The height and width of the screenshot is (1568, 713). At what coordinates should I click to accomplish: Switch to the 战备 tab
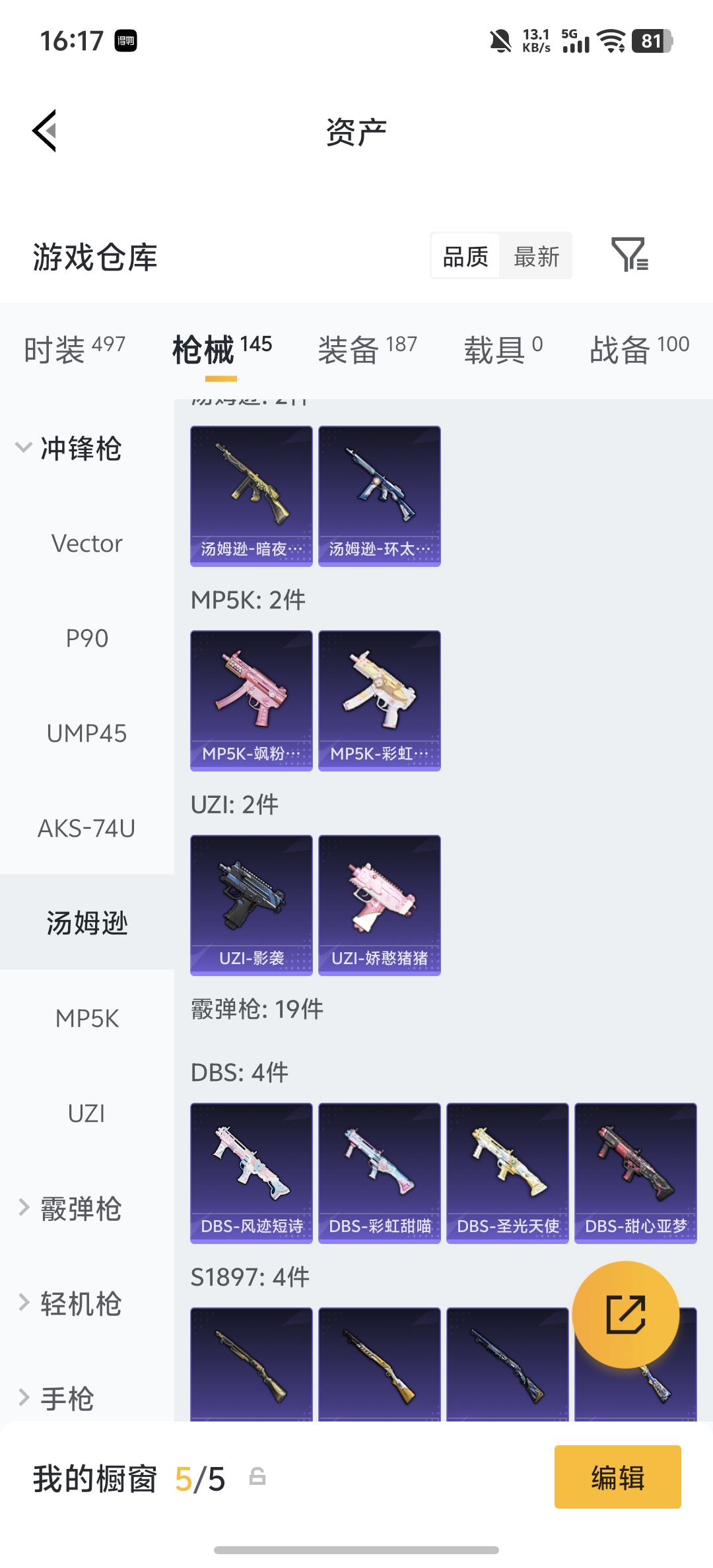click(x=638, y=348)
